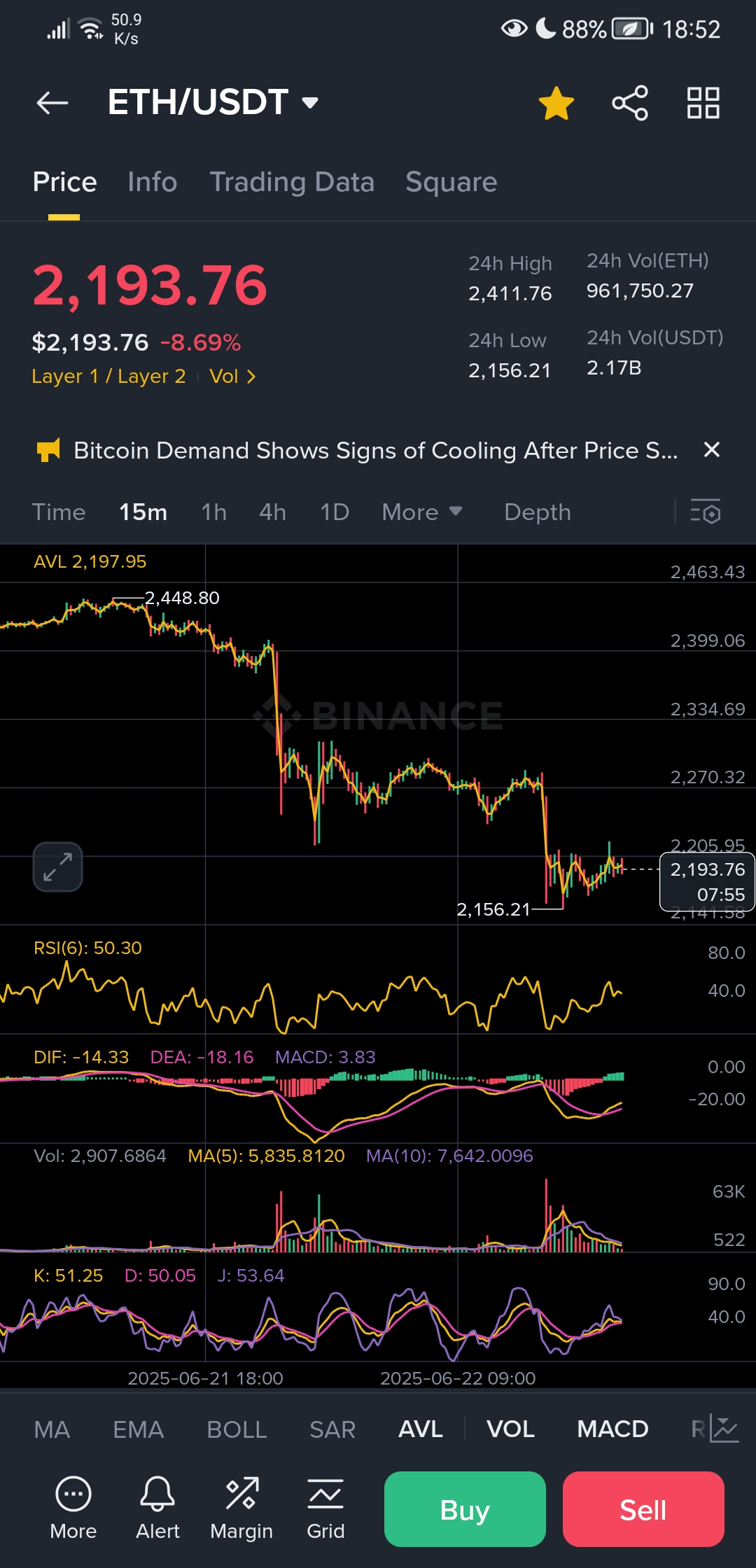Tap the green Buy button
This screenshot has height=1568, width=756.
click(465, 1509)
